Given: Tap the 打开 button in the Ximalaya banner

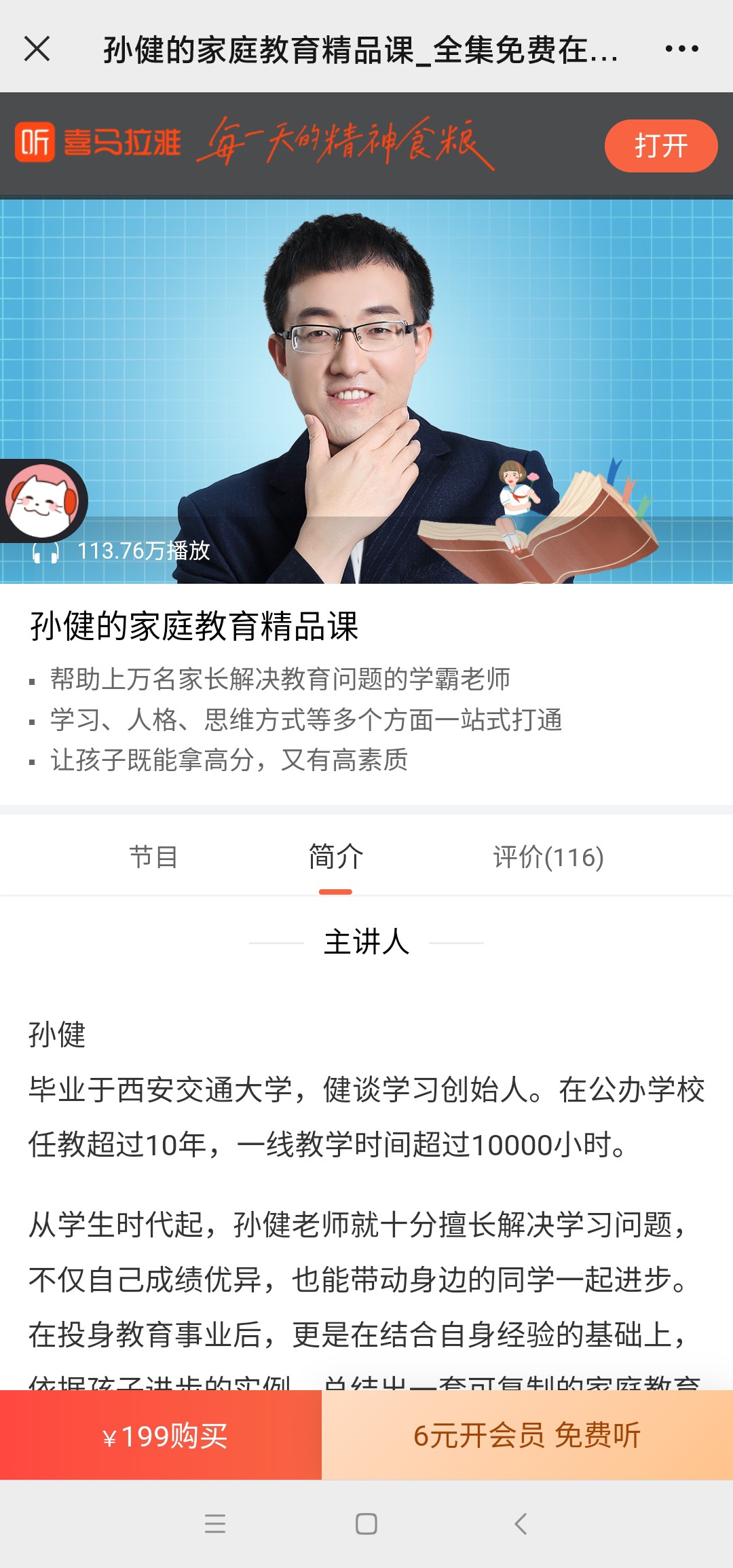Looking at the screenshot, I should click(660, 146).
